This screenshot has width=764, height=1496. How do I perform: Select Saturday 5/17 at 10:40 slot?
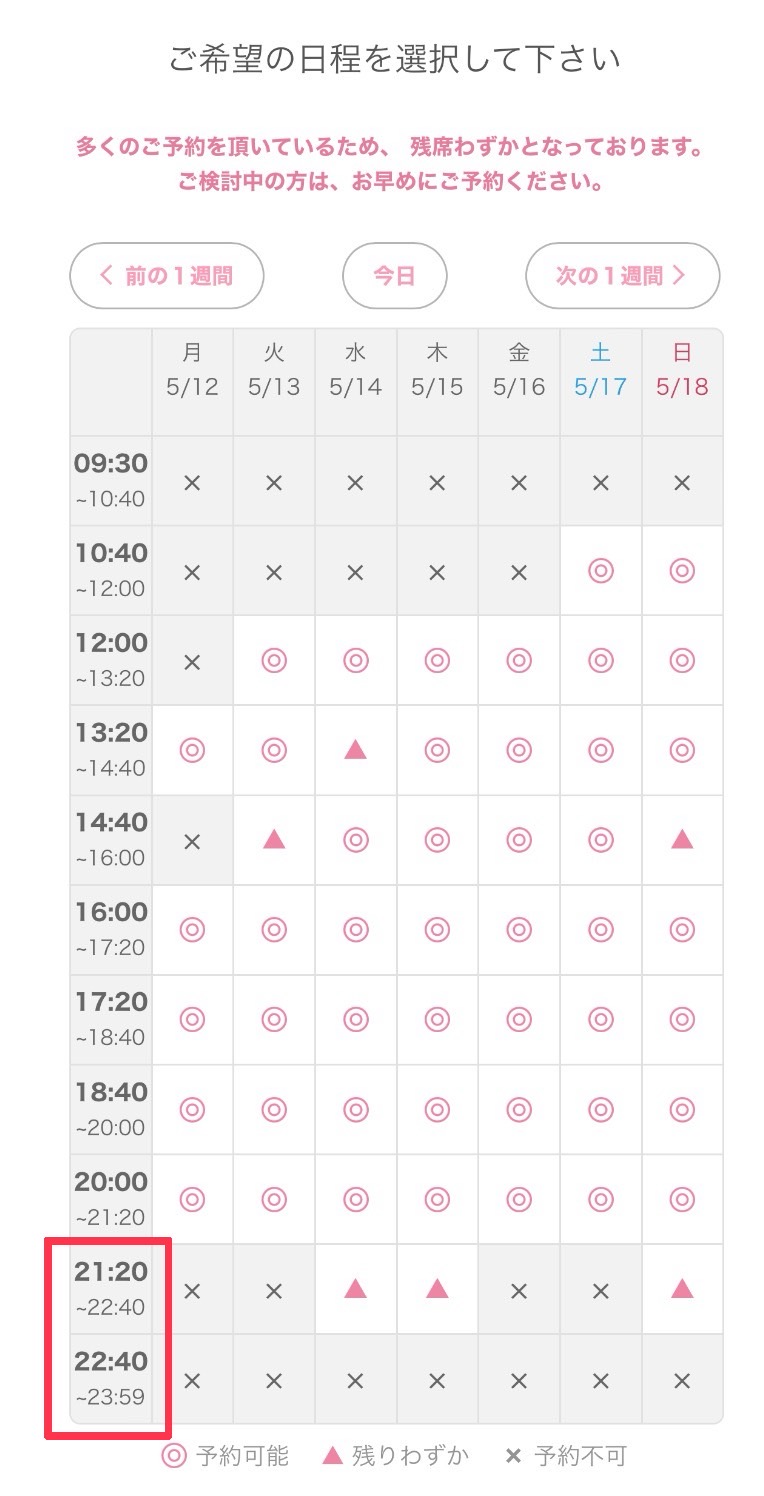pos(600,570)
